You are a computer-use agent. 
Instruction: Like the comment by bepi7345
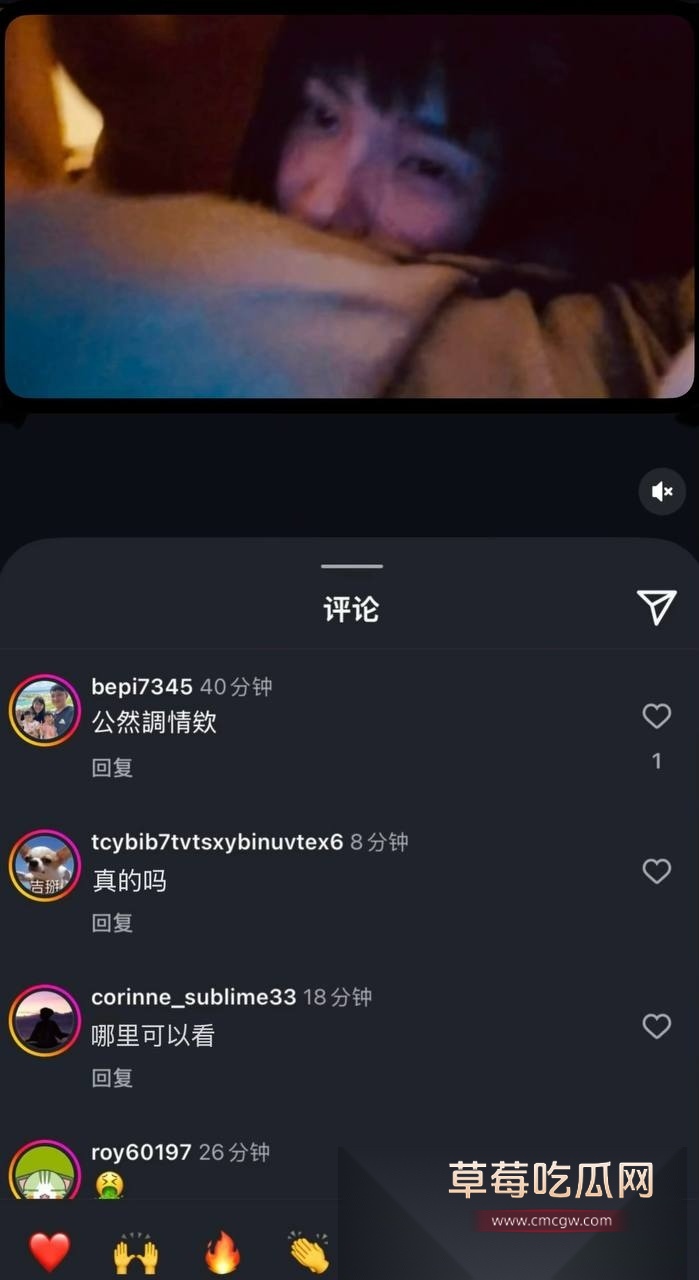click(x=656, y=716)
